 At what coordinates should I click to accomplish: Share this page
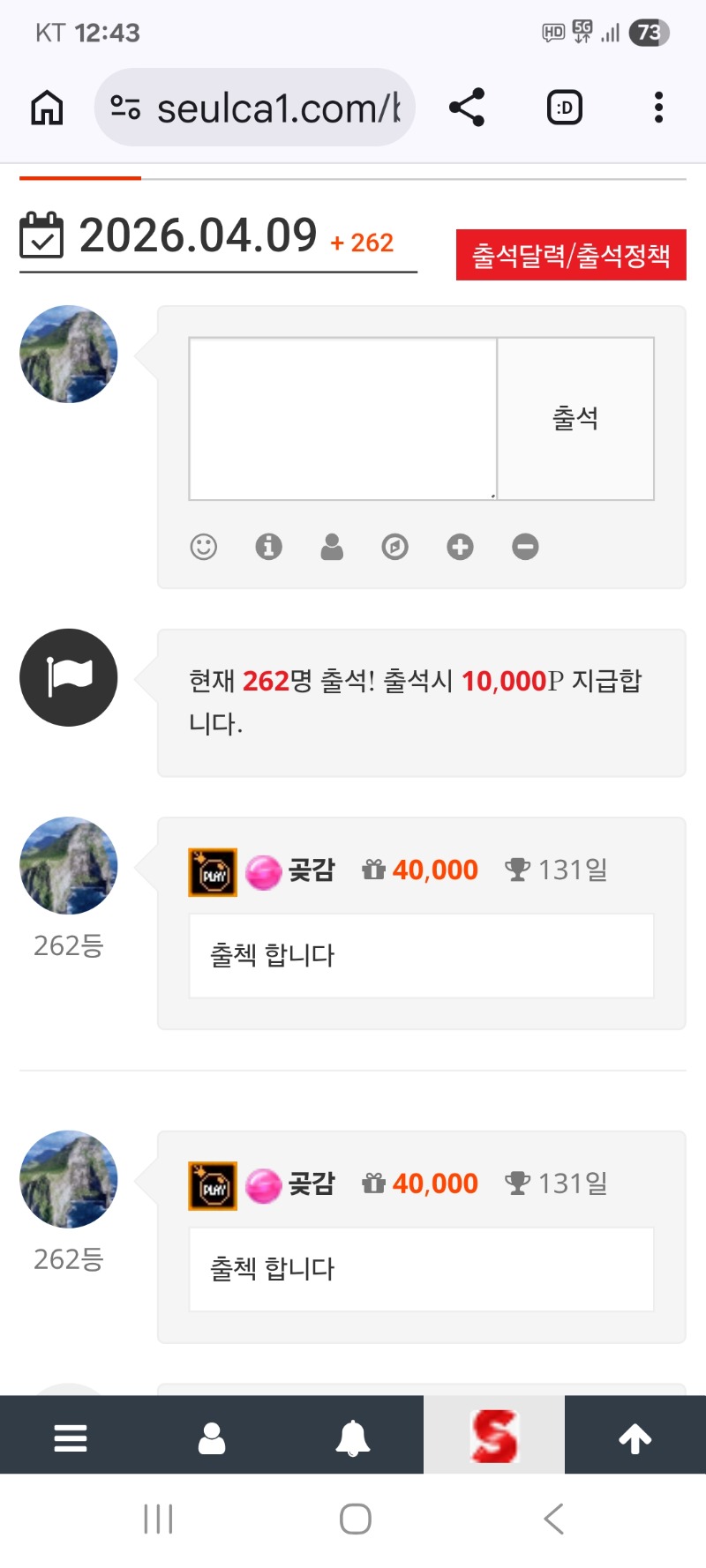click(x=467, y=108)
